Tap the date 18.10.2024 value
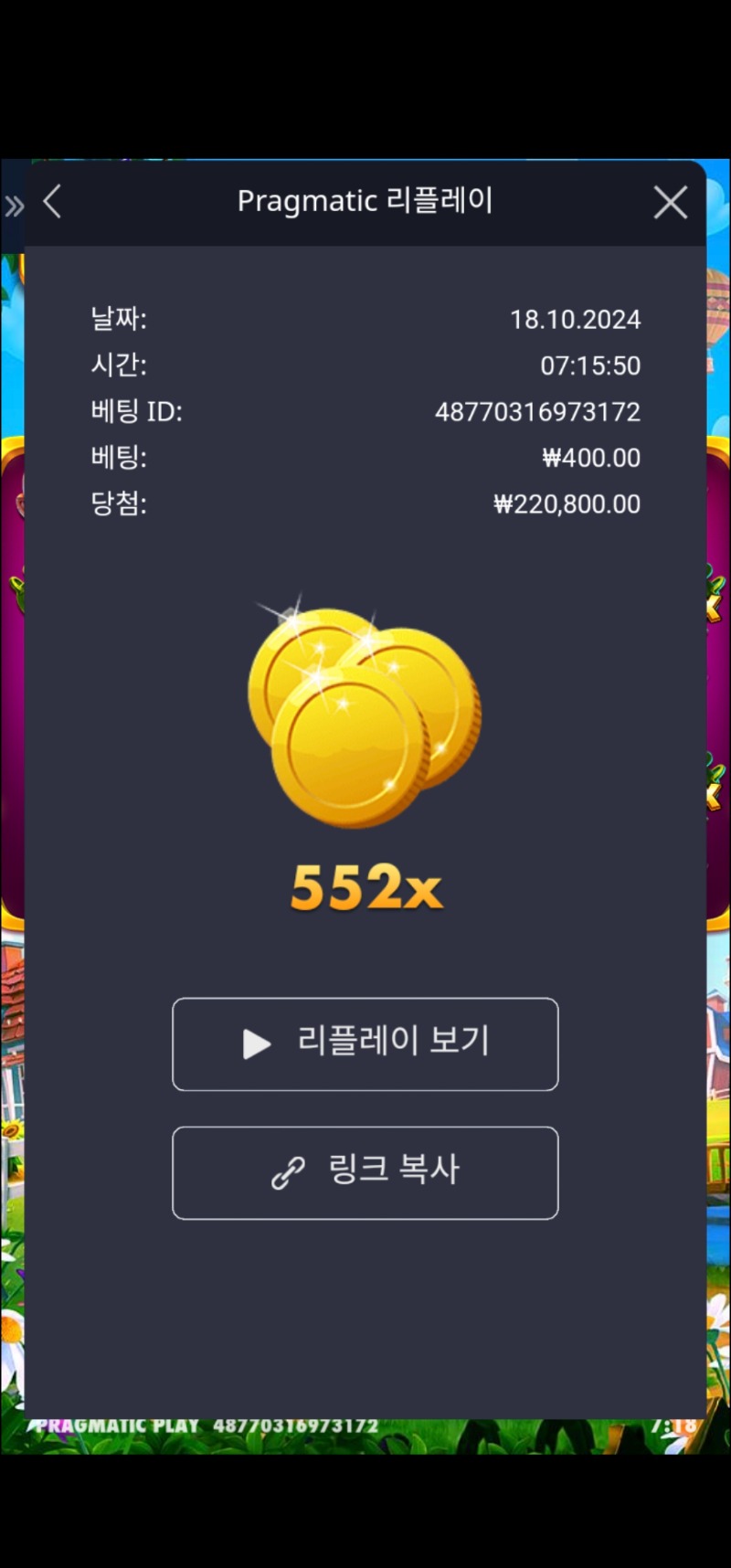 [576, 320]
